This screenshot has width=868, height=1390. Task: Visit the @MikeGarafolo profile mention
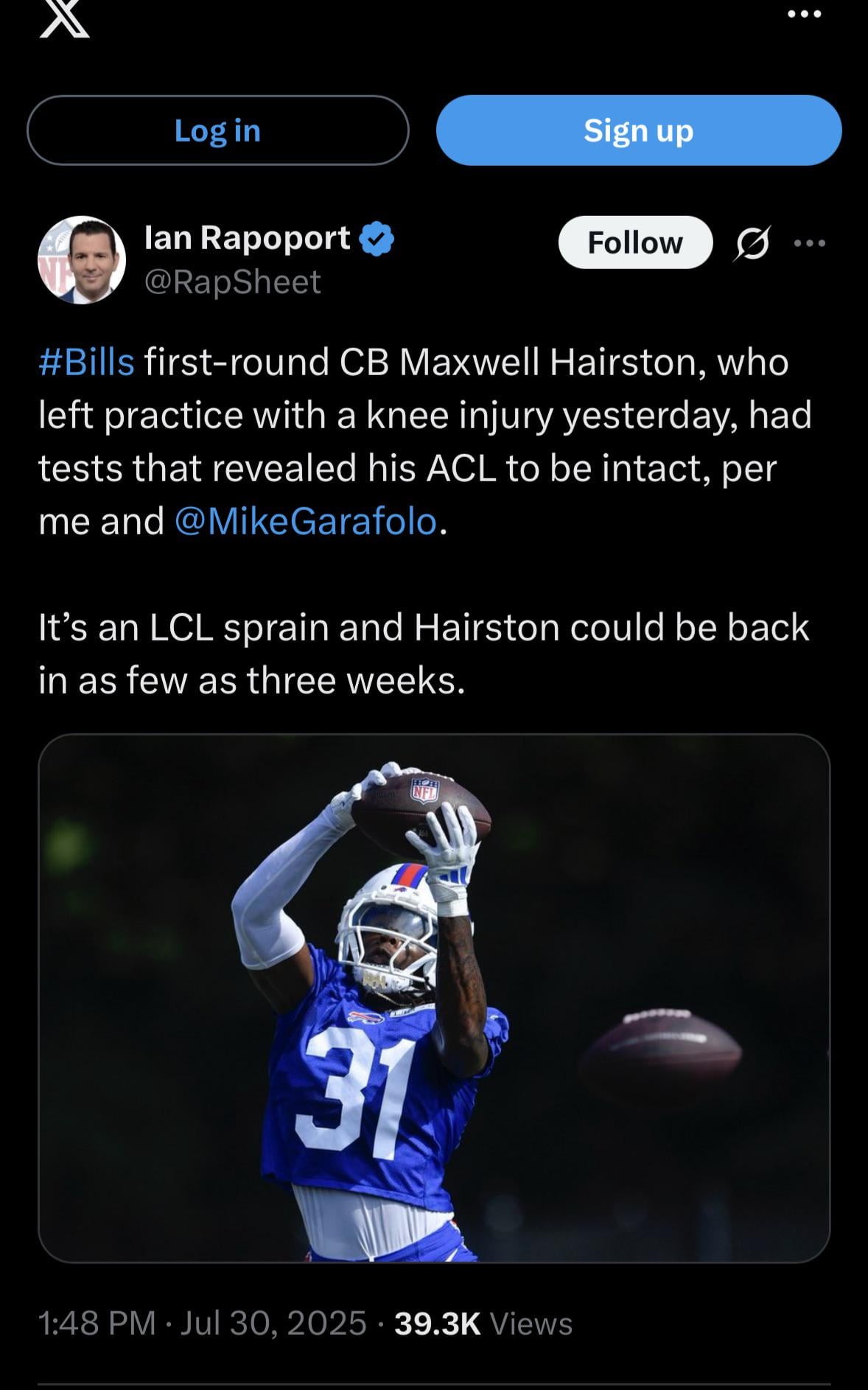click(306, 522)
